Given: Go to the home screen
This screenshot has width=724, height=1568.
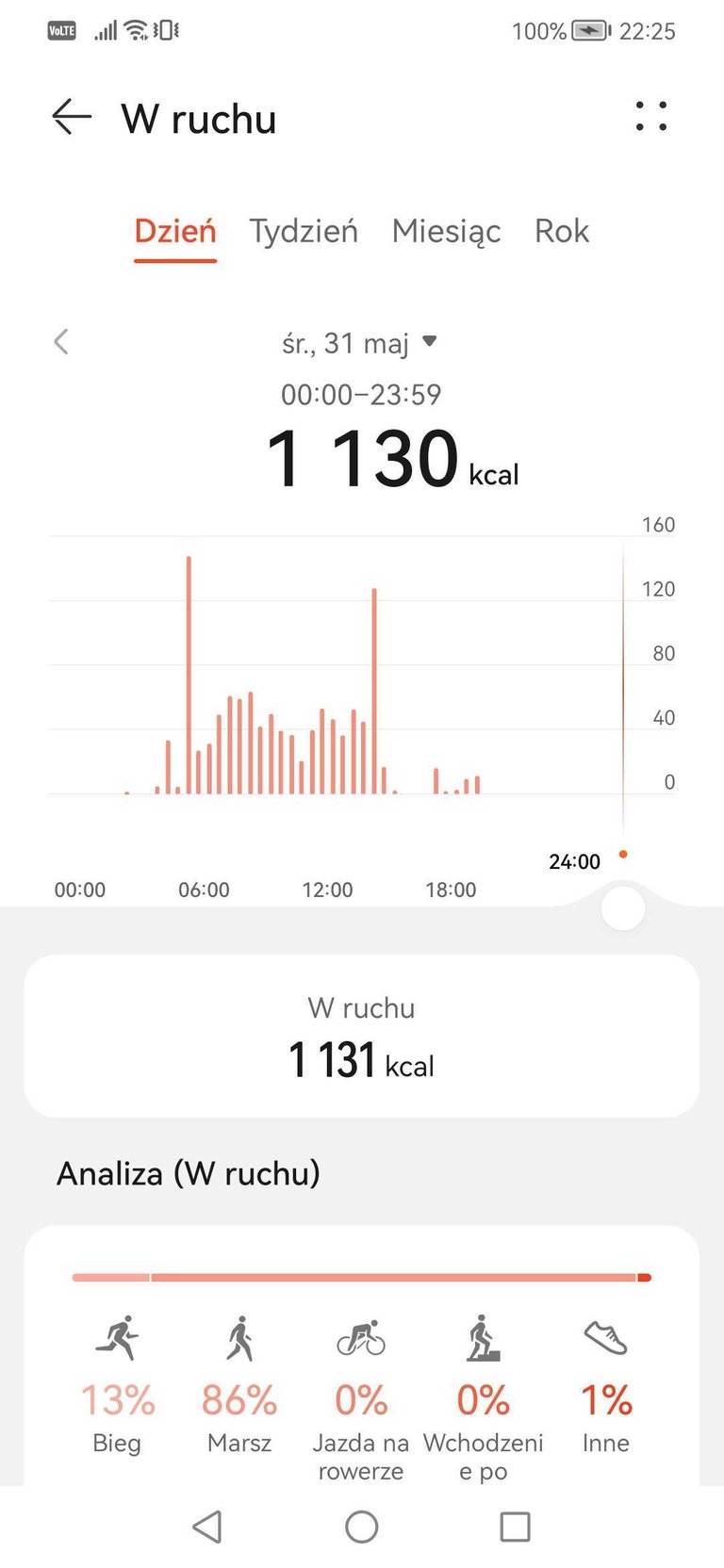Looking at the screenshot, I should tap(362, 1527).
